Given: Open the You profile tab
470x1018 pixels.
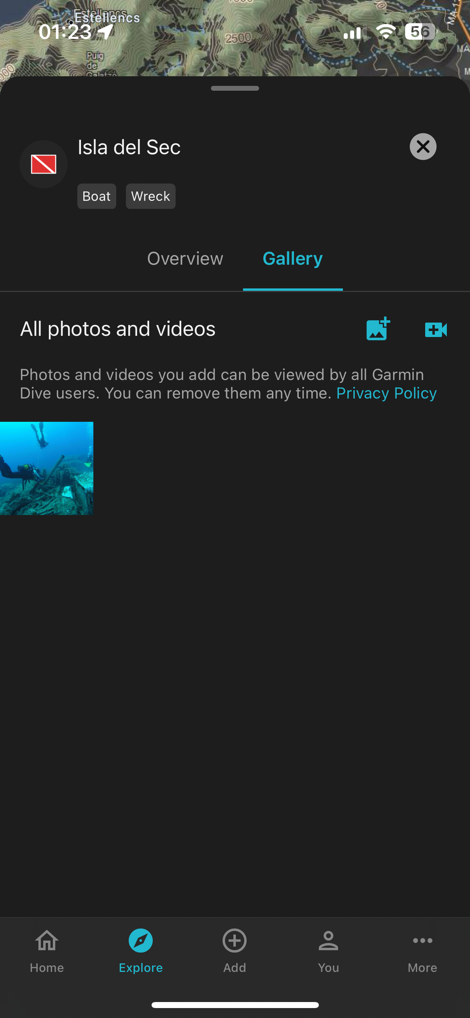Looking at the screenshot, I should (x=328, y=951).
